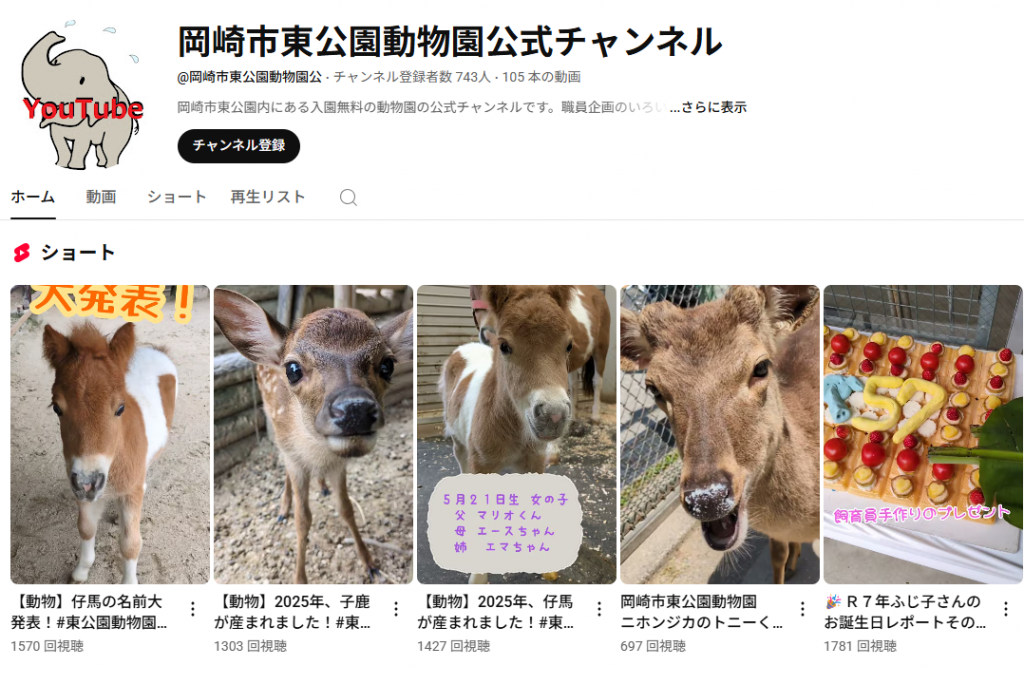Open options menu for ニホンジカのトニーくん short
The width and height of the screenshot is (1024, 682).
pos(802,609)
